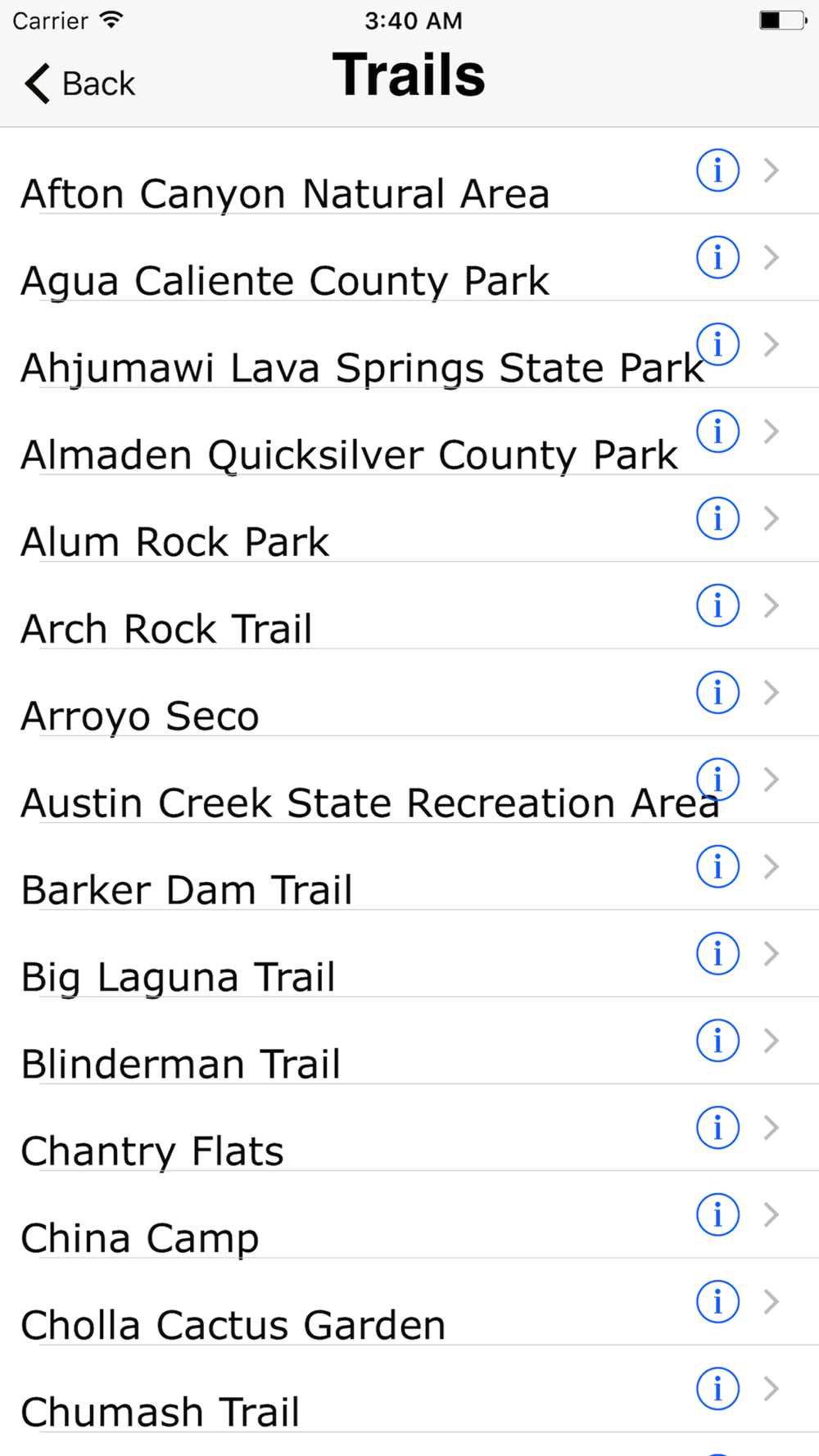819x1456 pixels.
Task: Select Big Laguna Trail
Action: (409, 954)
